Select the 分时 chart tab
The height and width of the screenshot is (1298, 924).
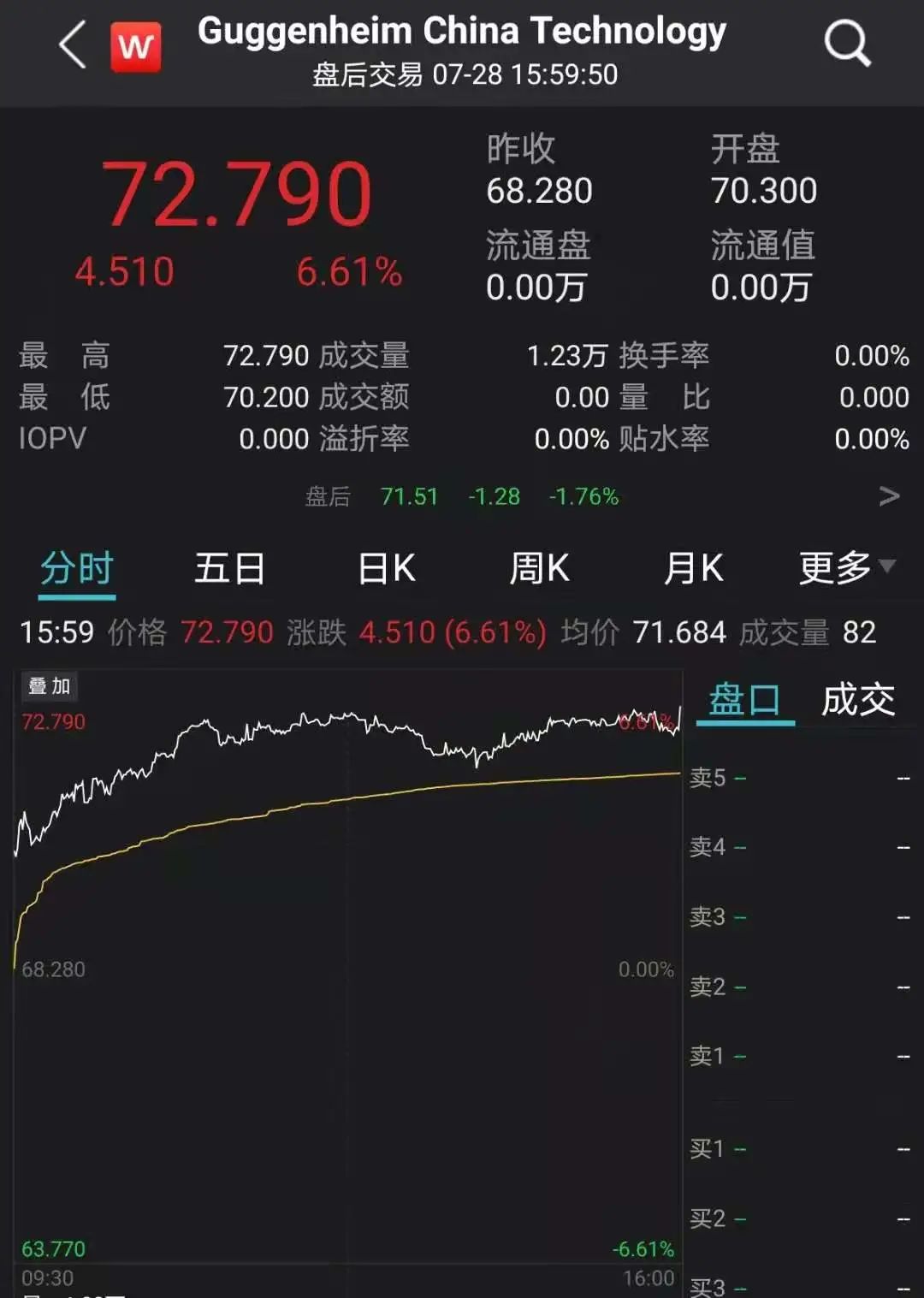tap(77, 569)
